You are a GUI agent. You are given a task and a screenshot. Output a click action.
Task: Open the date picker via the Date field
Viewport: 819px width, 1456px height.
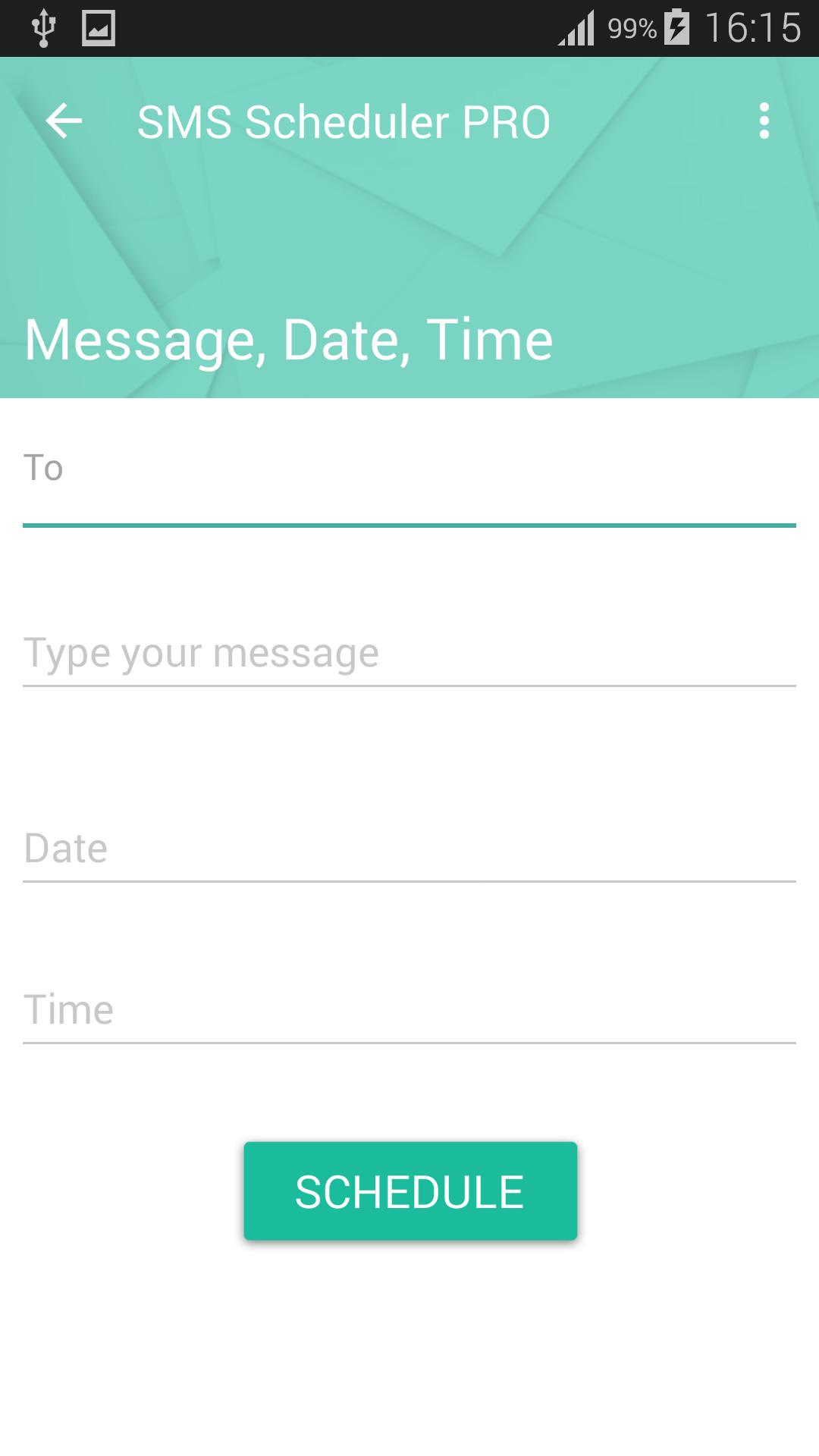tap(409, 848)
